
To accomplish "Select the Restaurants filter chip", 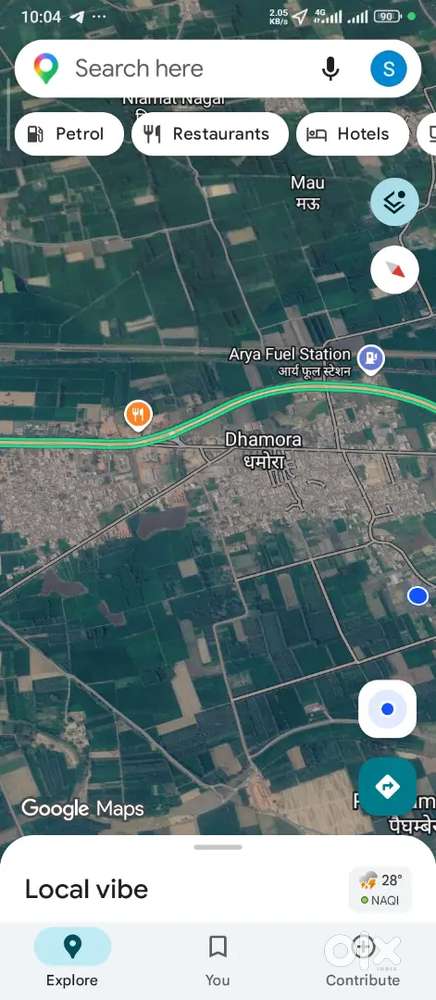I will pyautogui.click(x=210, y=134).
